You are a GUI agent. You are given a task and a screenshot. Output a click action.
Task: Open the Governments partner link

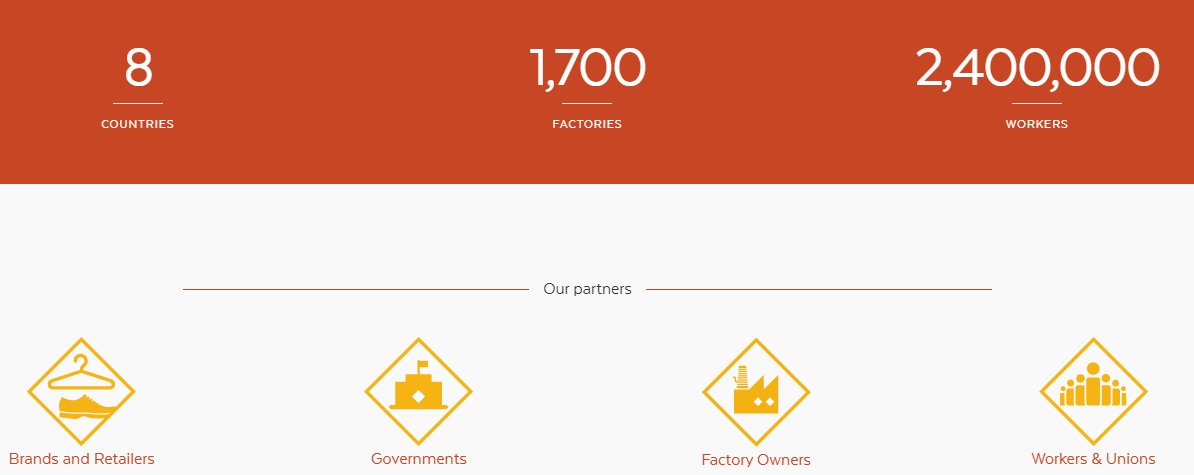pos(418,459)
